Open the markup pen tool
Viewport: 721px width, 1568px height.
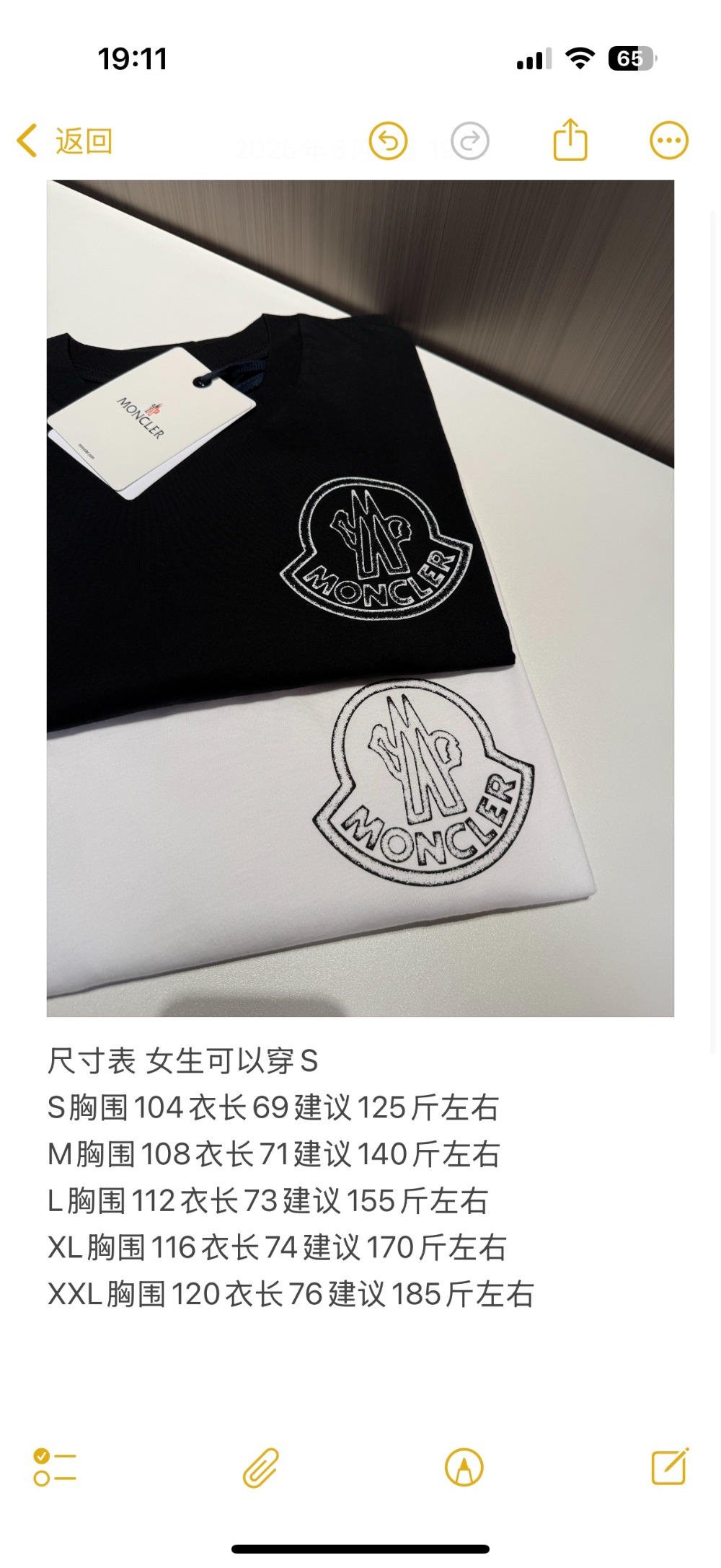pos(464,1467)
